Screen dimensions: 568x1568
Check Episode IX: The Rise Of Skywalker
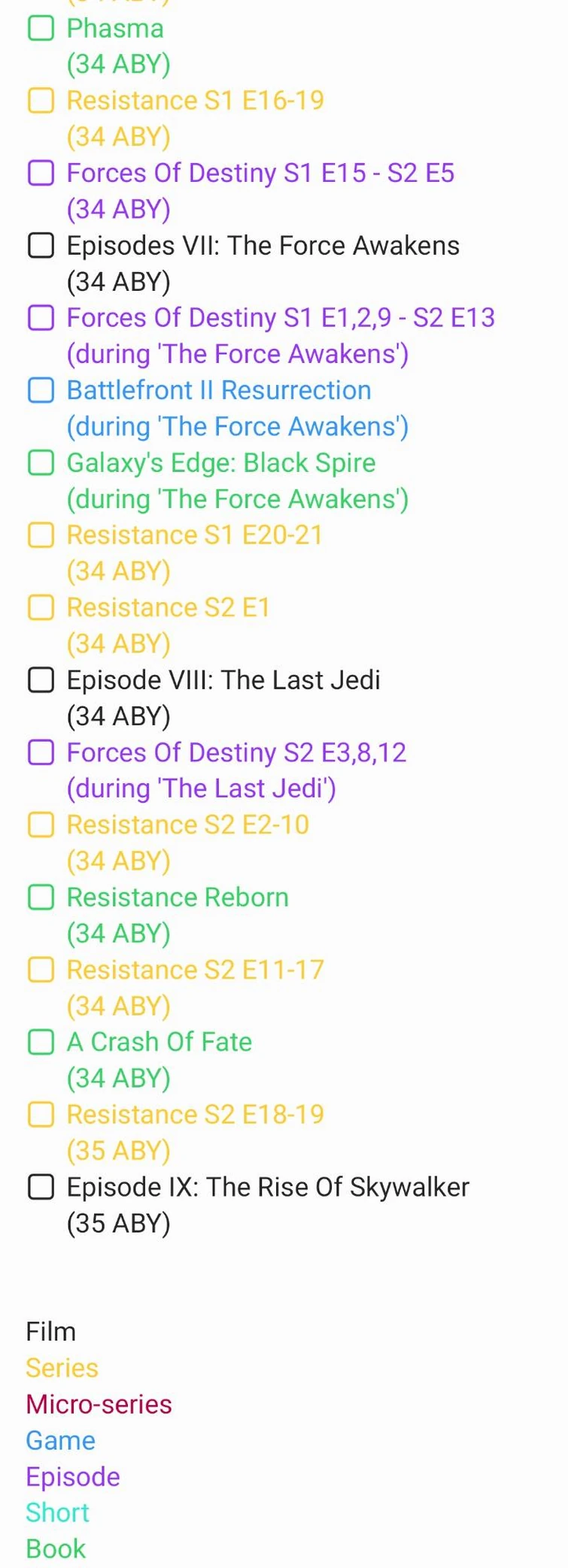click(41, 1187)
